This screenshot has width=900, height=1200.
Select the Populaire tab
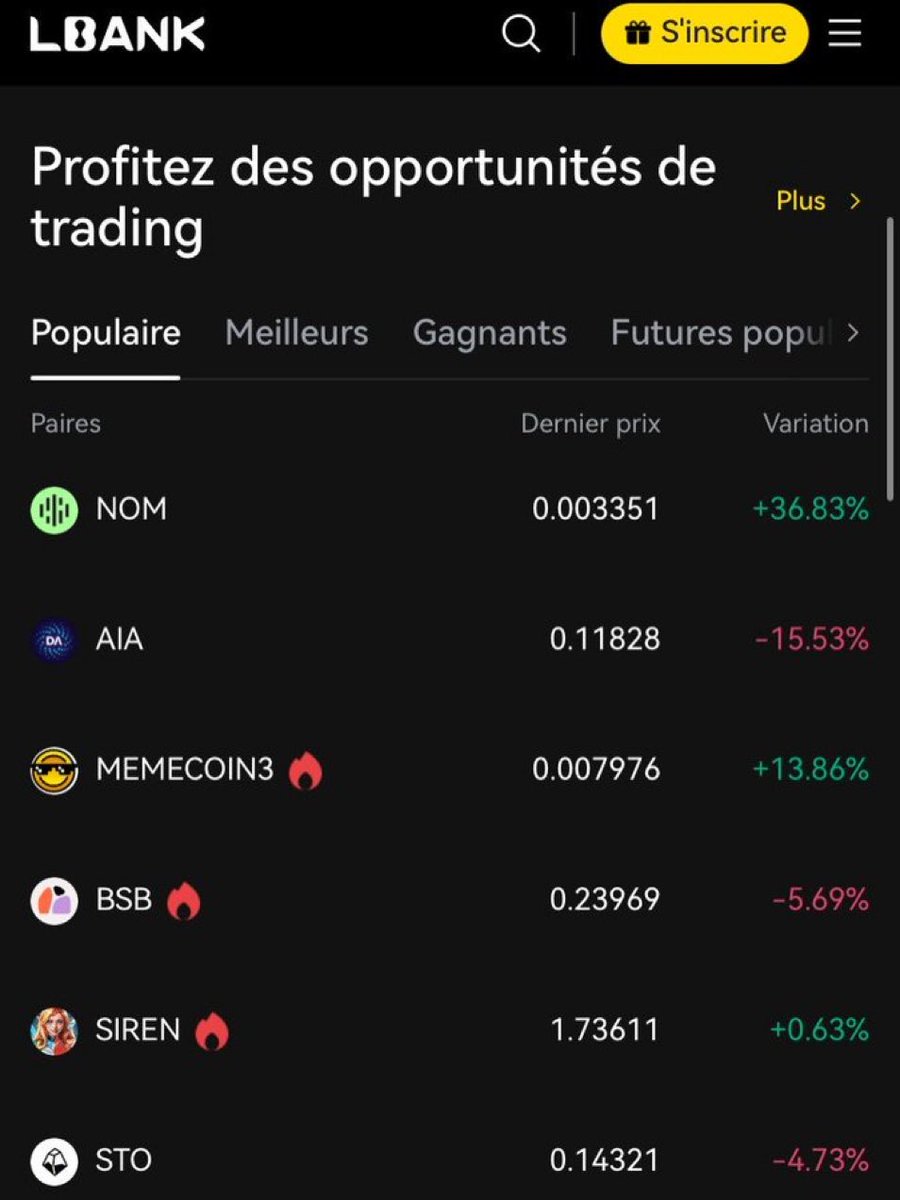105,332
